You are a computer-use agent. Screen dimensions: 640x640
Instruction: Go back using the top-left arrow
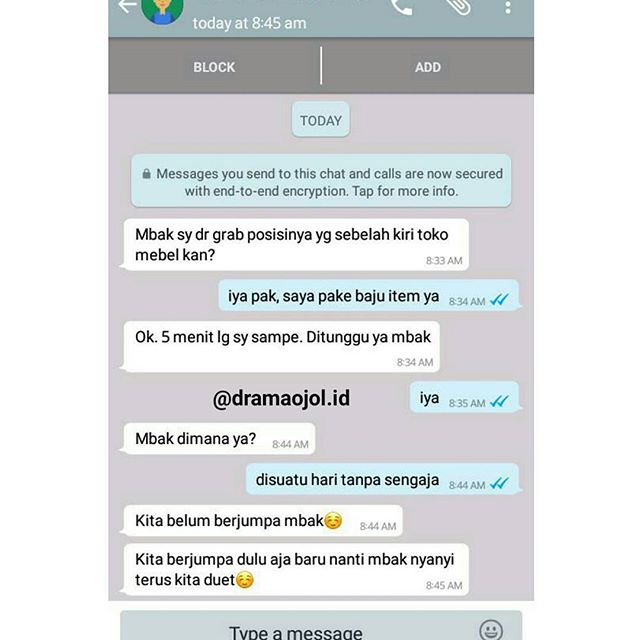pos(126,6)
